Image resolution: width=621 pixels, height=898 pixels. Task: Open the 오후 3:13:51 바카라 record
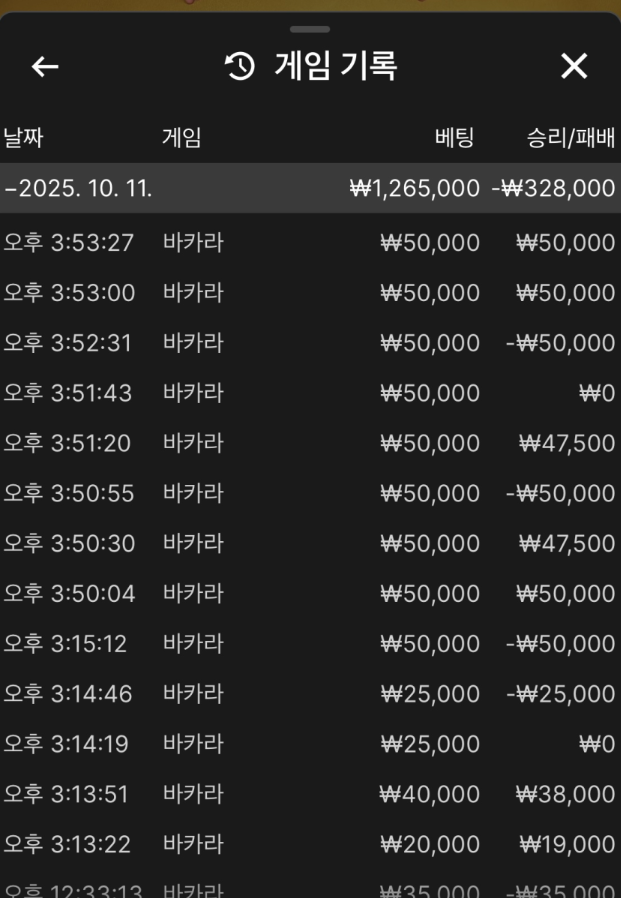click(310, 794)
